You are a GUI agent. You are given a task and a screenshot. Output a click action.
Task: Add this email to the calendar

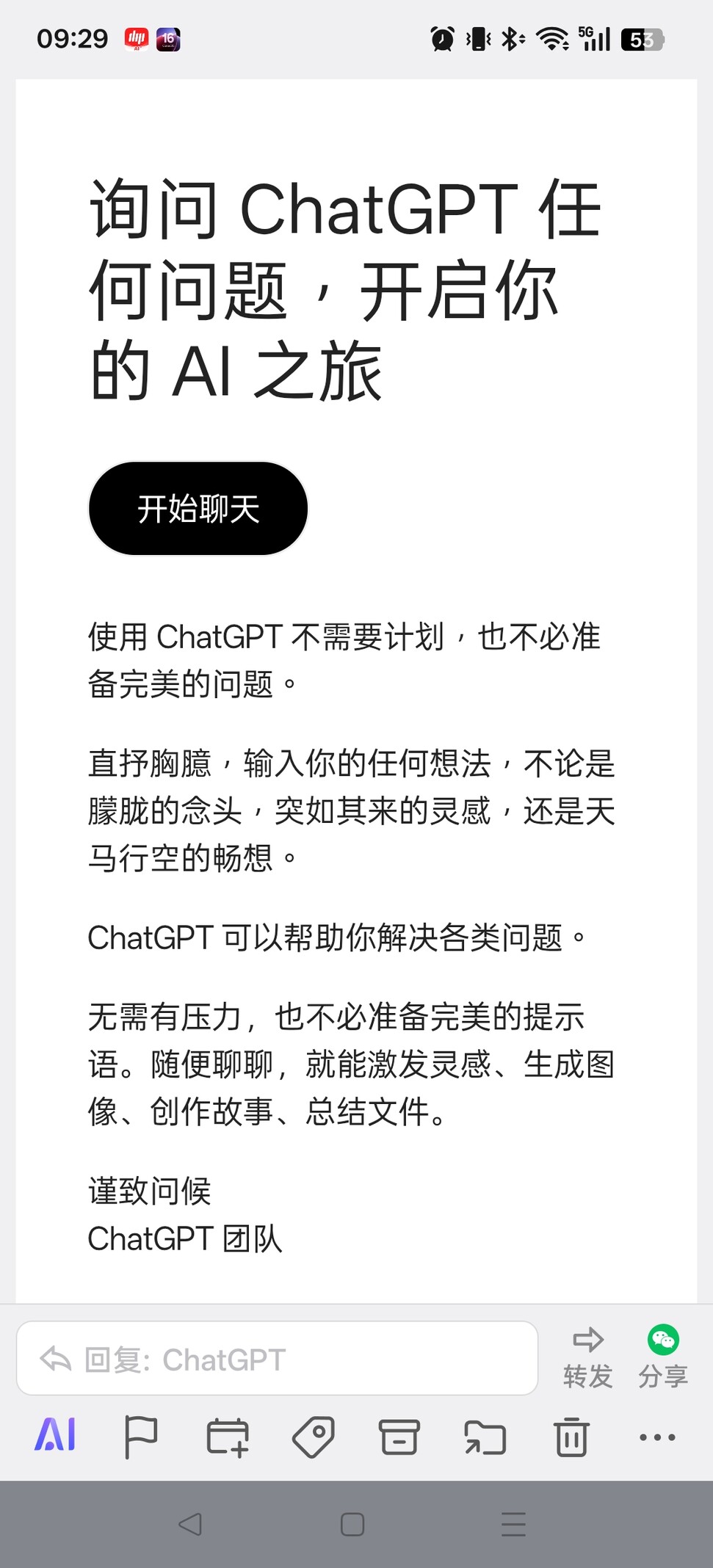point(227,1437)
